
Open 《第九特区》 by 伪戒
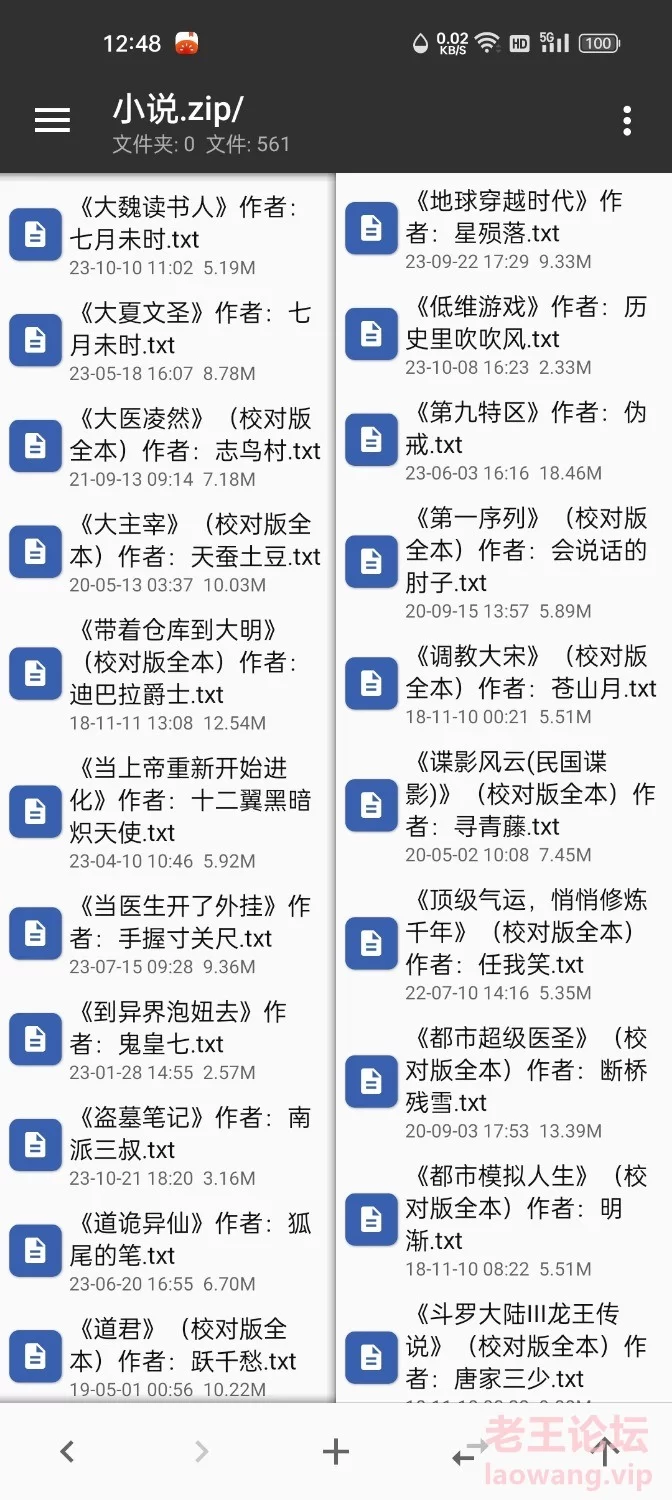click(504, 441)
